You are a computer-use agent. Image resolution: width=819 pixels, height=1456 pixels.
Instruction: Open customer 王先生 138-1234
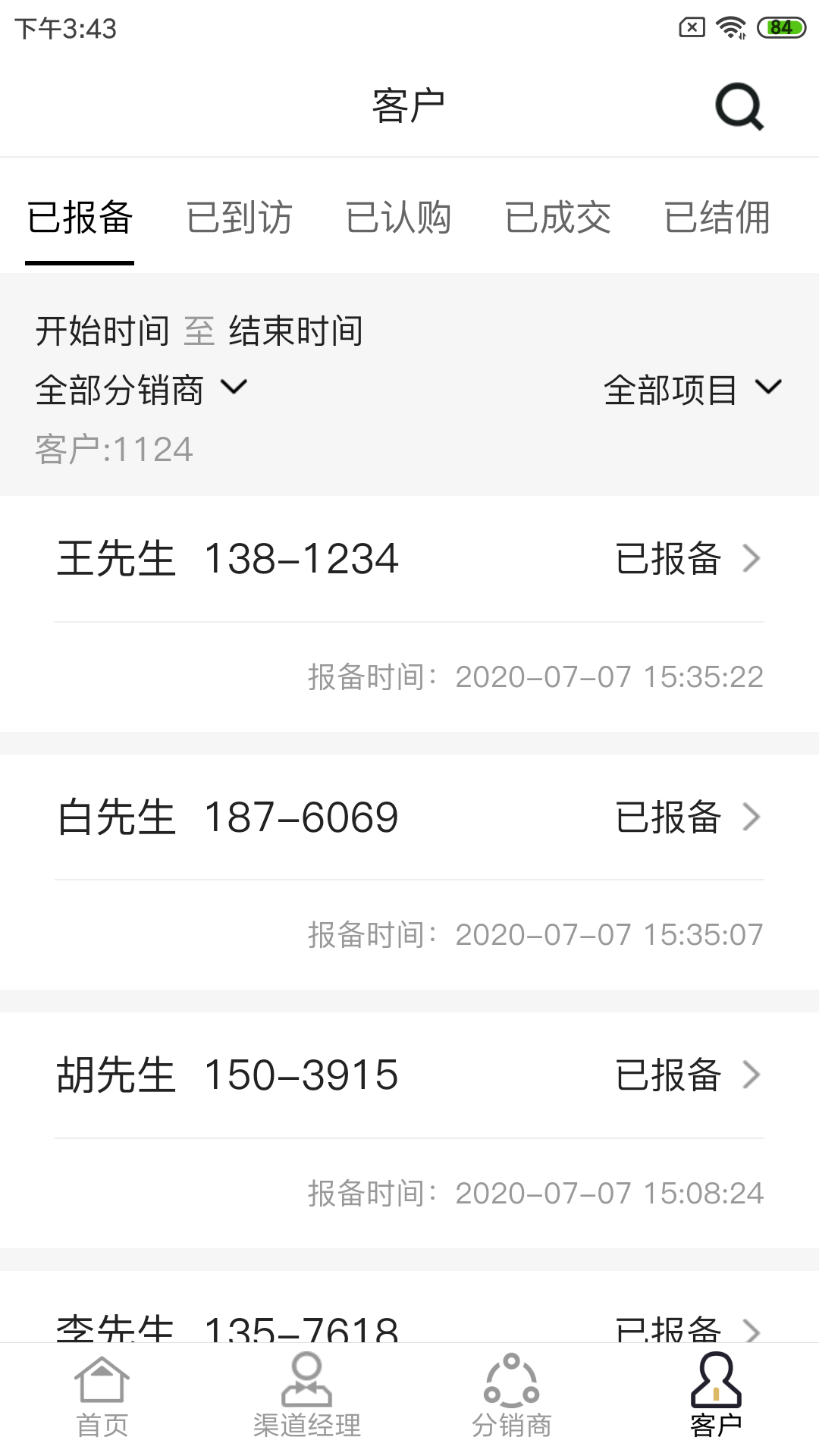click(x=409, y=559)
